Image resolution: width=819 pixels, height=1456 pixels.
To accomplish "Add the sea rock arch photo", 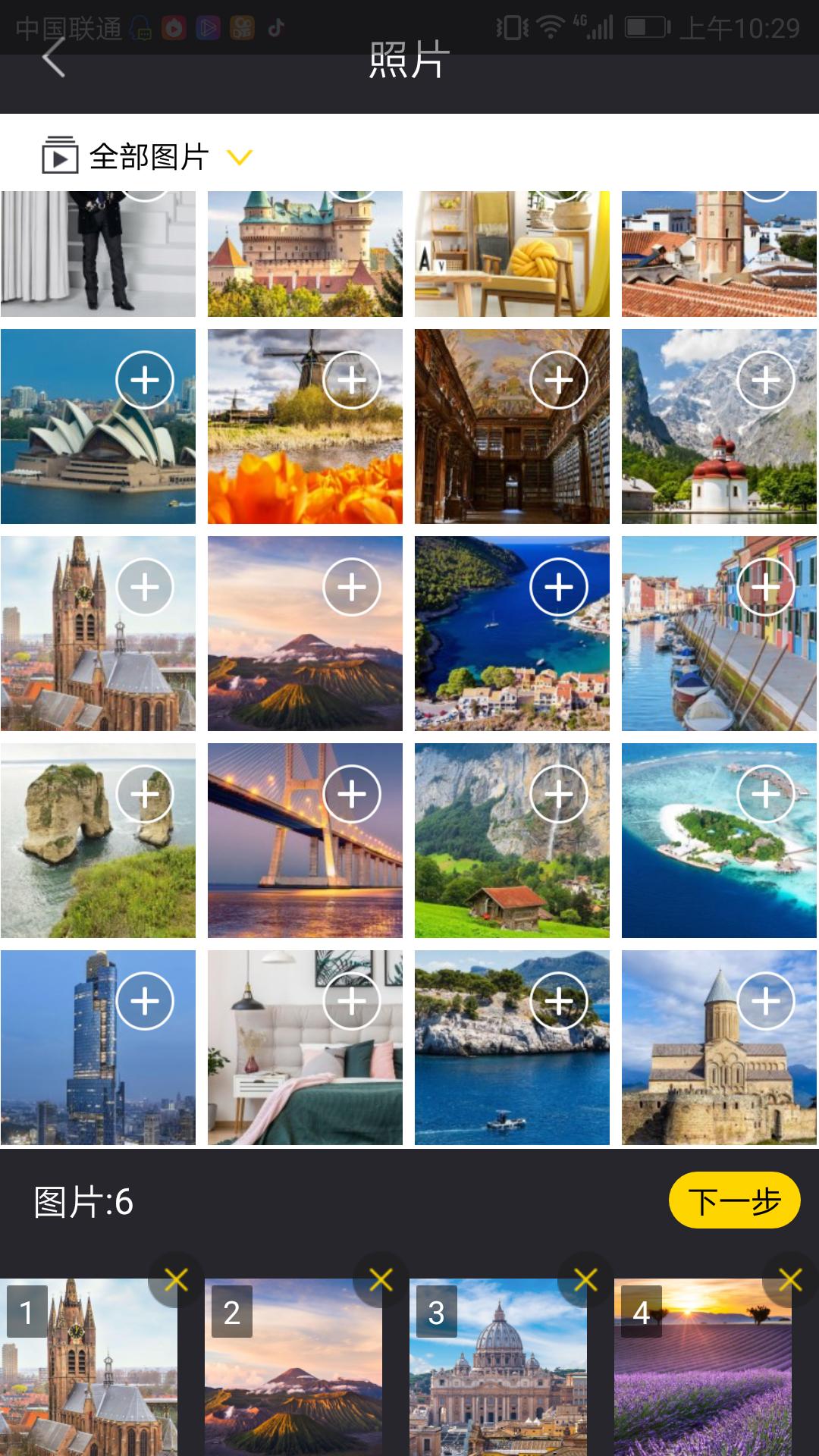I will pyautogui.click(x=145, y=794).
